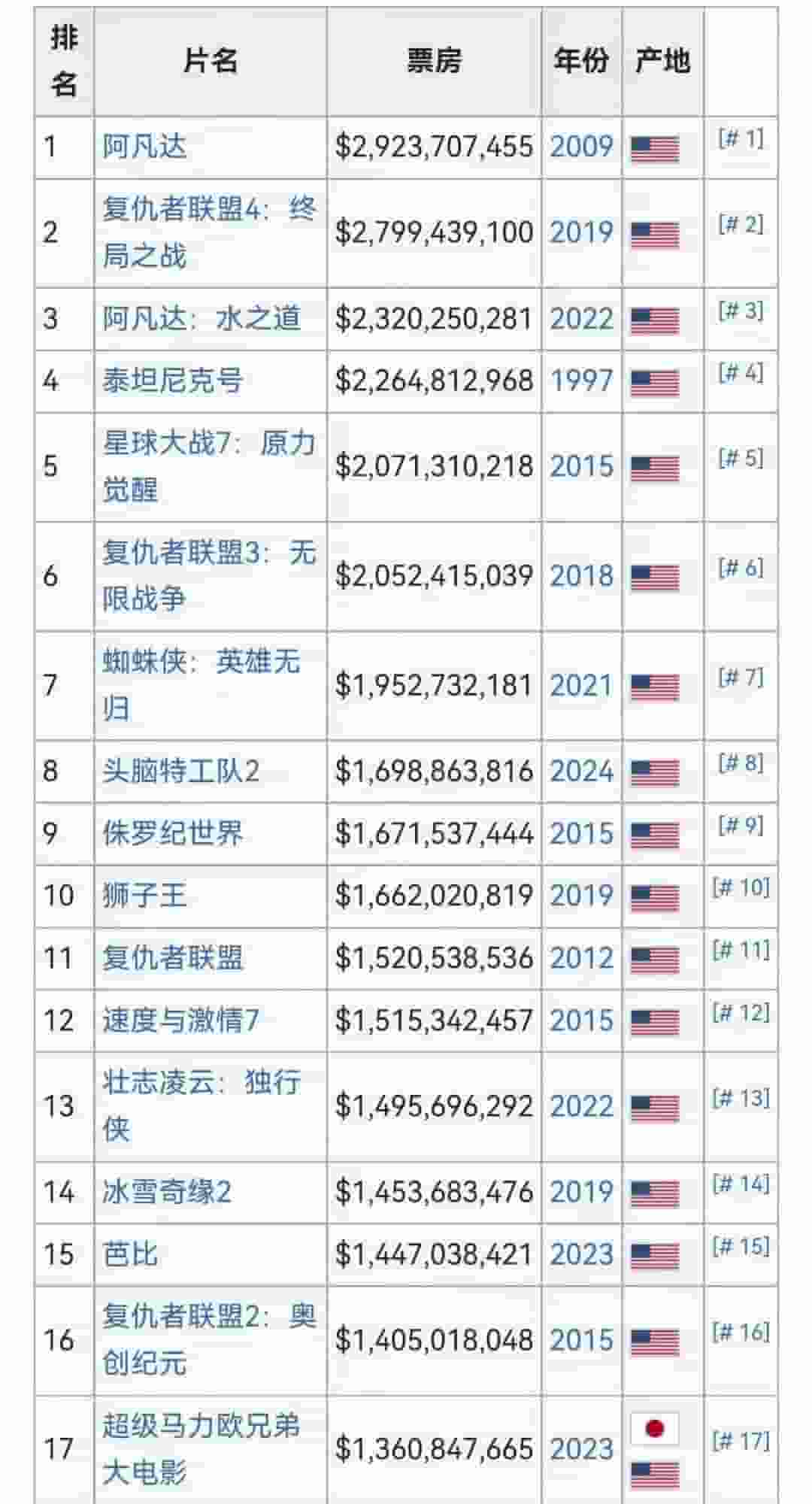Go to 阿凡达：水之道 article
This screenshot has width=812, height=1504.
[201, 319]
